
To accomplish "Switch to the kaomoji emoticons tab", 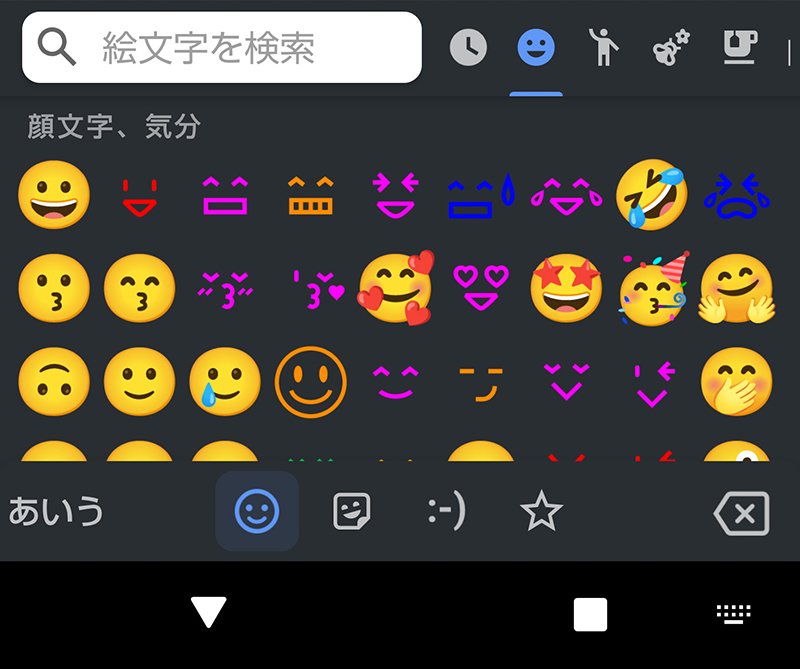I will tap(446, 512).
